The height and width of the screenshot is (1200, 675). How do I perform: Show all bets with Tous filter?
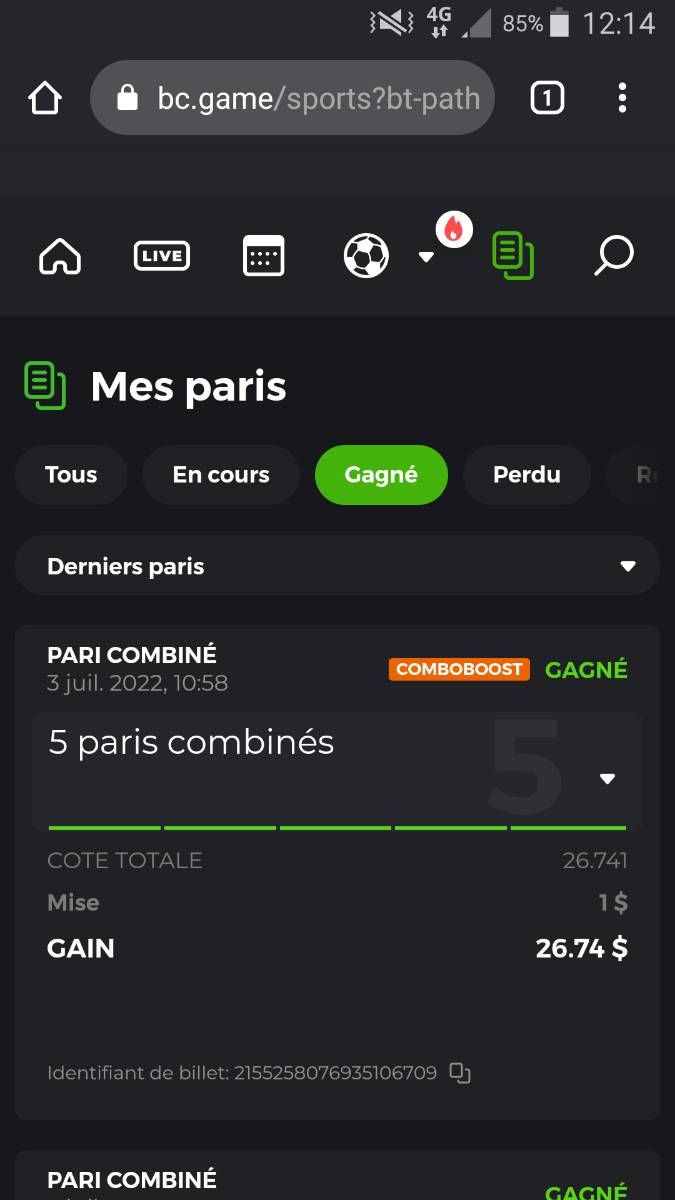[71, 475]
